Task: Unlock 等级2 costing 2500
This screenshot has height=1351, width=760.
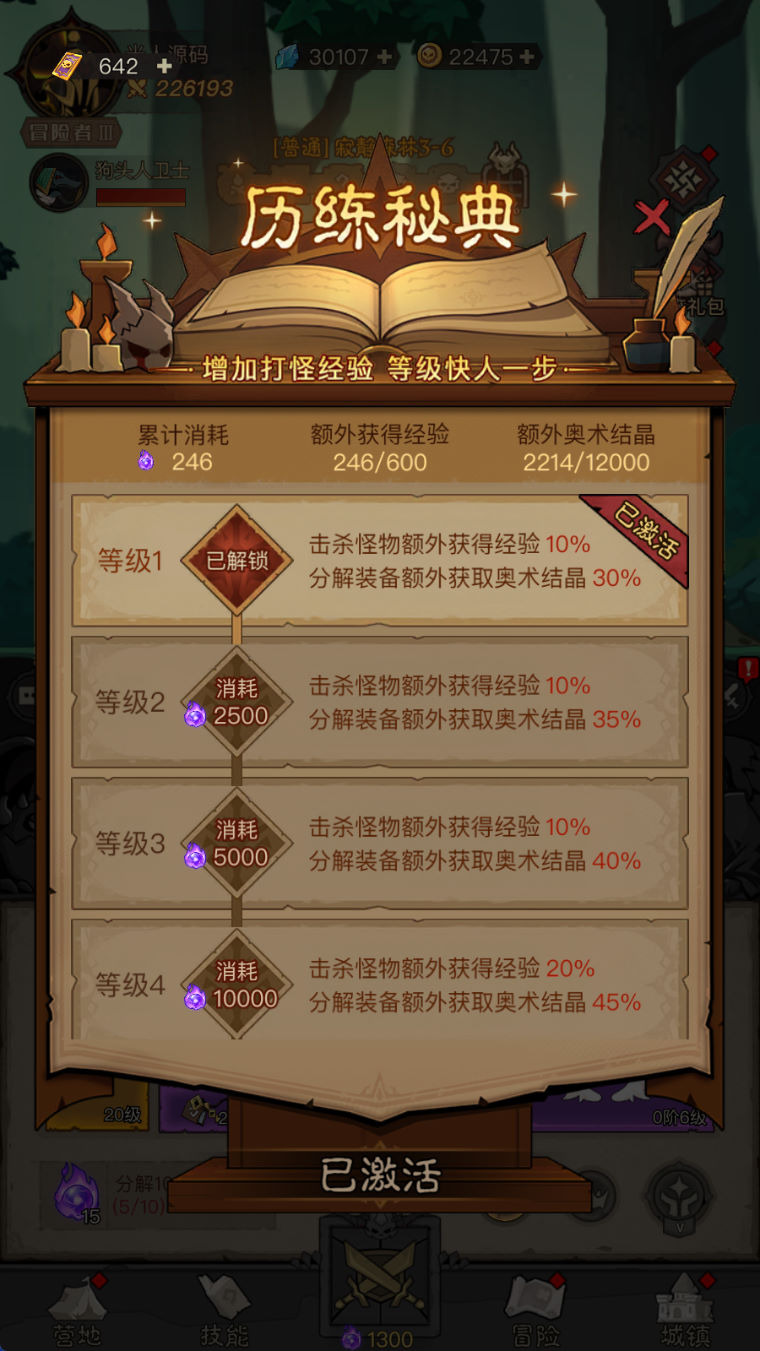Action: (x=236, y=702)
